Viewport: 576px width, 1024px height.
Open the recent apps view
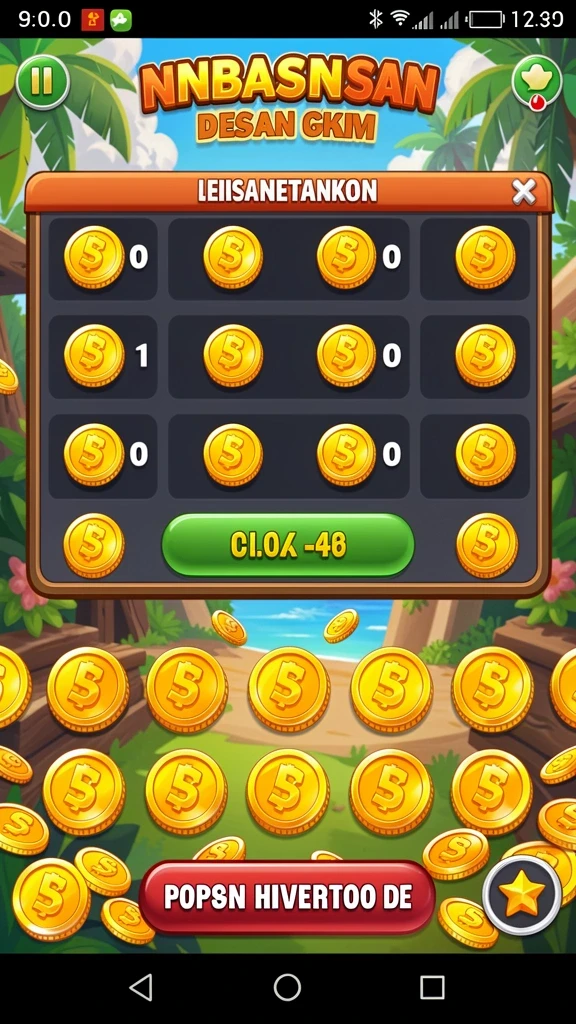[432, 987]
